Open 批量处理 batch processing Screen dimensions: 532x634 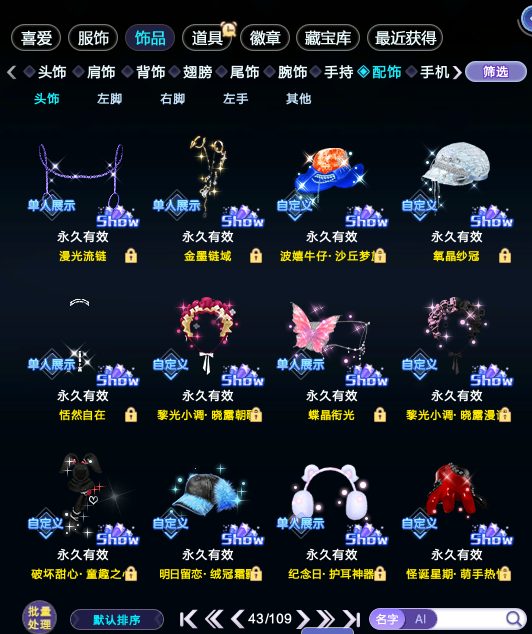(39, 617)
